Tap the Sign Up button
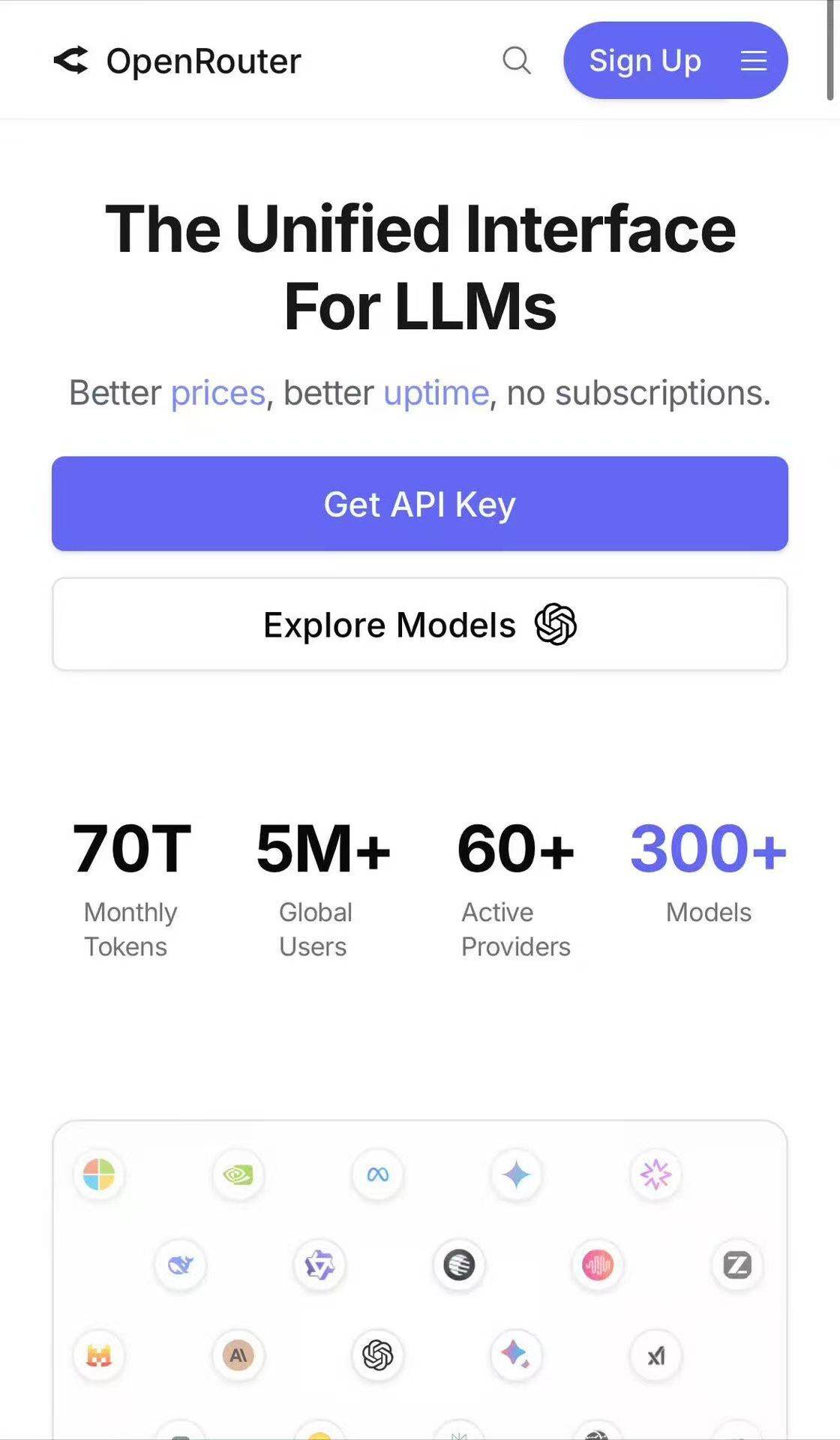 (x=645, y=60)
